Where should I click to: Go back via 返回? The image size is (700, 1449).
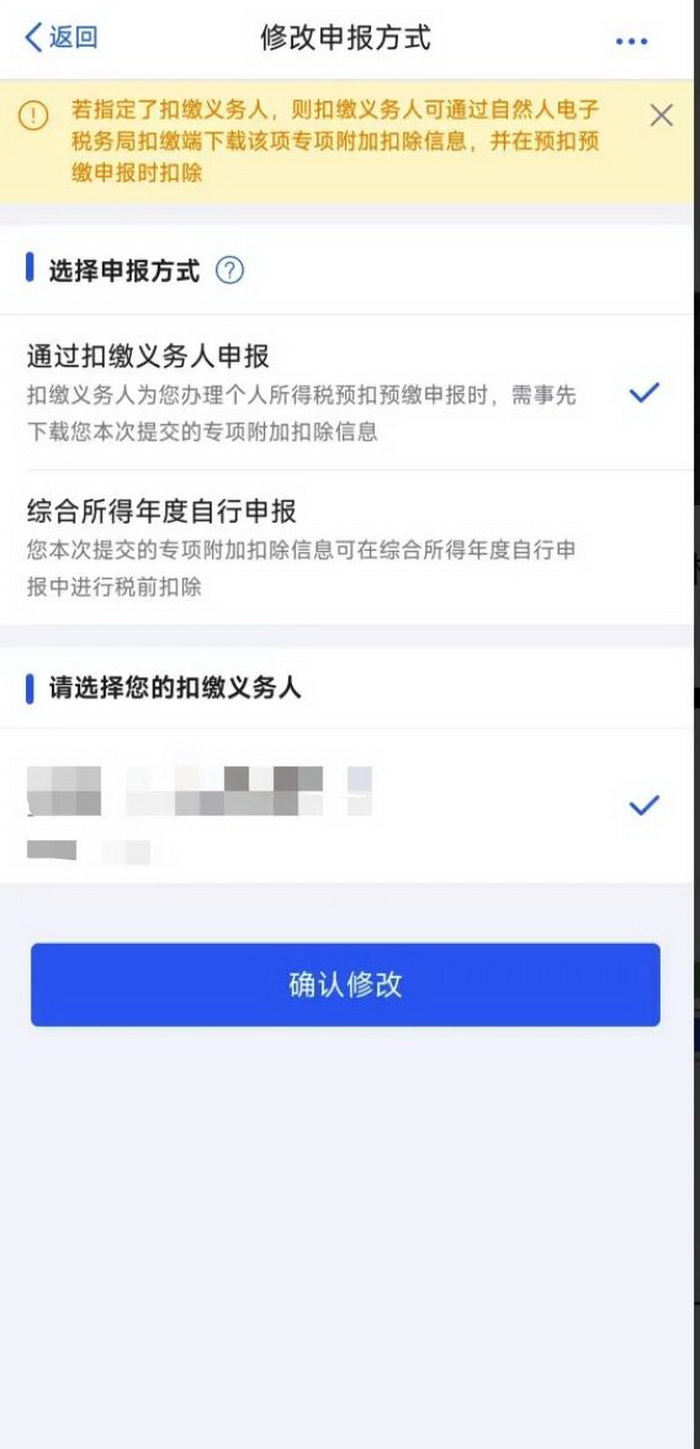click(61, 38)
